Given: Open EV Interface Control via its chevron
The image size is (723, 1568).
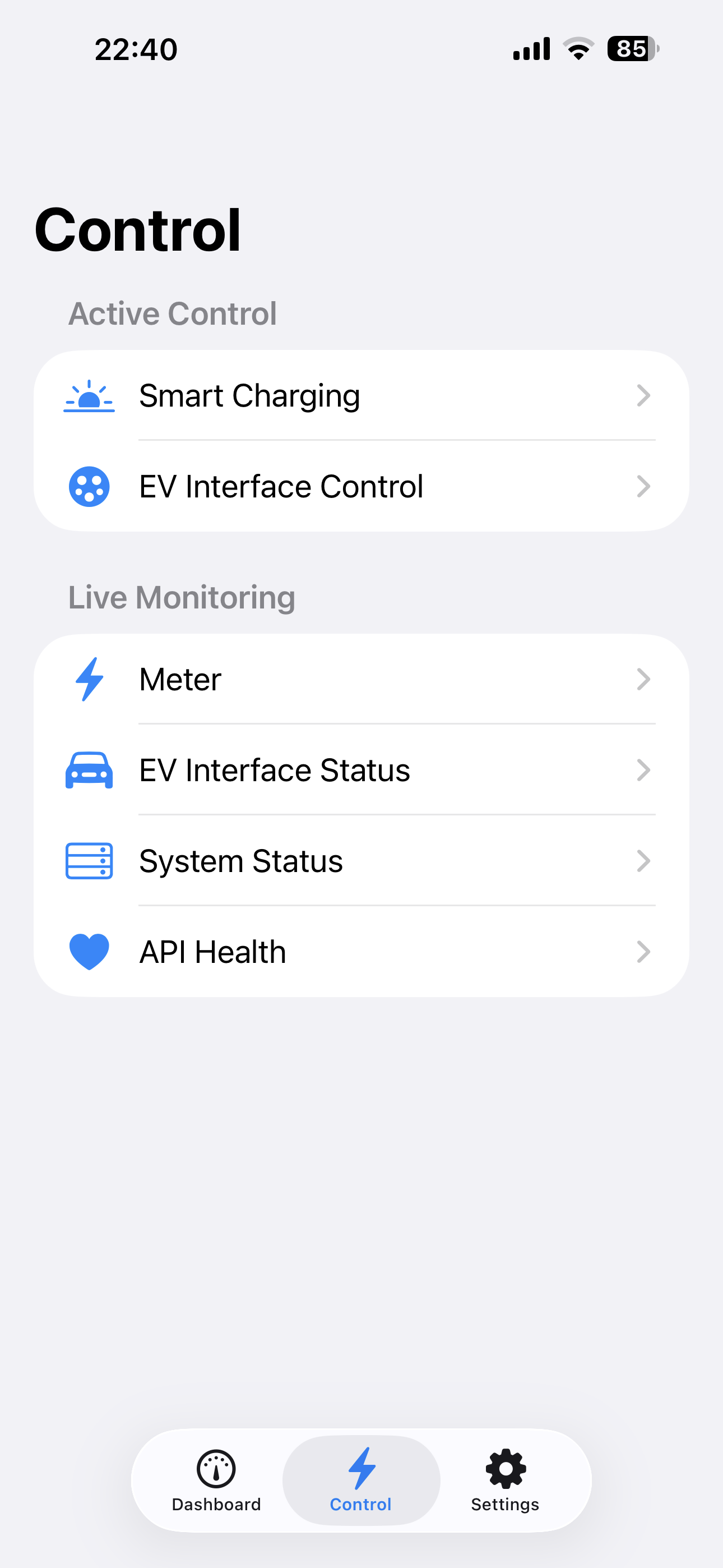Looking at the screenshot, I should tap(644, 486).
